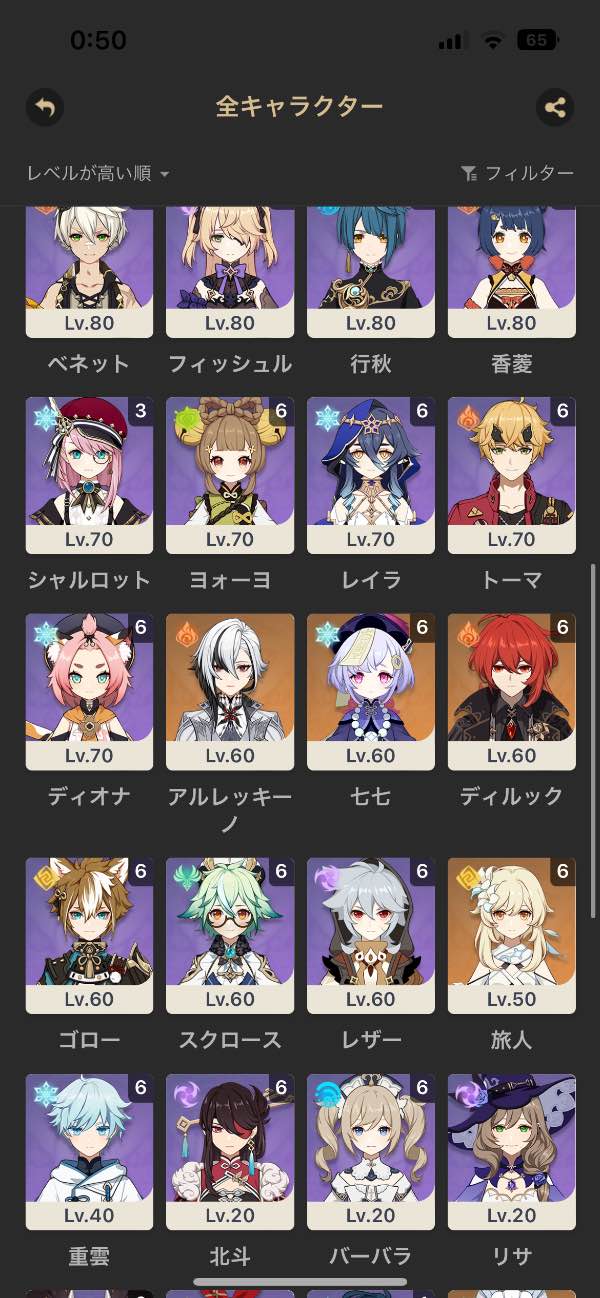Screen dimensions: 600x1298
Task: View 行秋 character details
Action: tap(371, 270)
